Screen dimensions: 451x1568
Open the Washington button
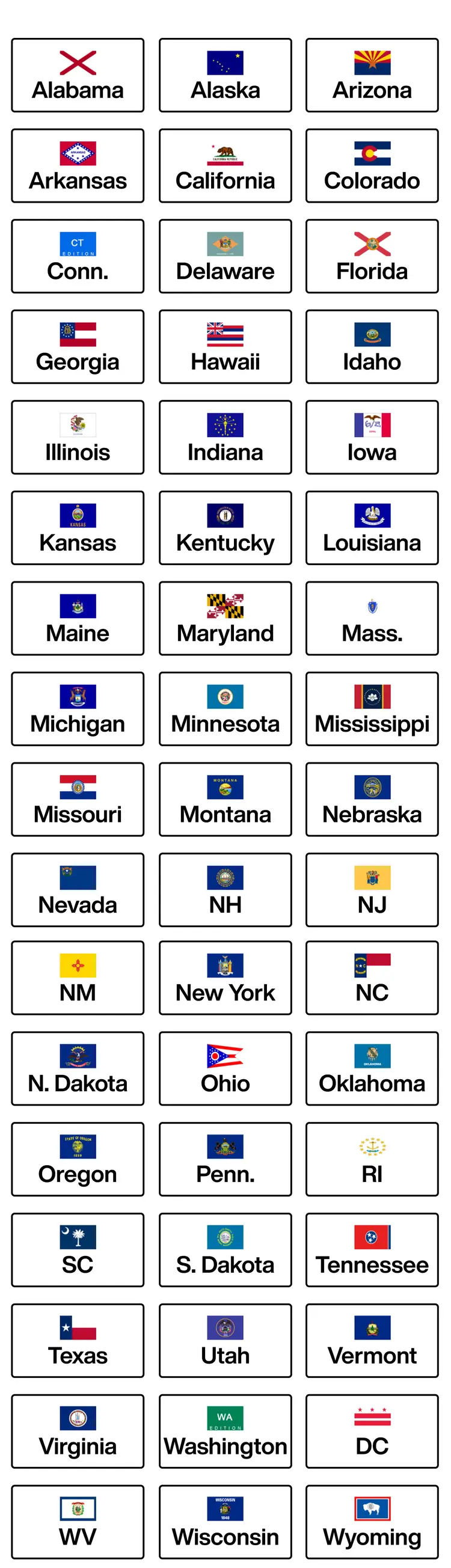click(x=225, y=1431)
